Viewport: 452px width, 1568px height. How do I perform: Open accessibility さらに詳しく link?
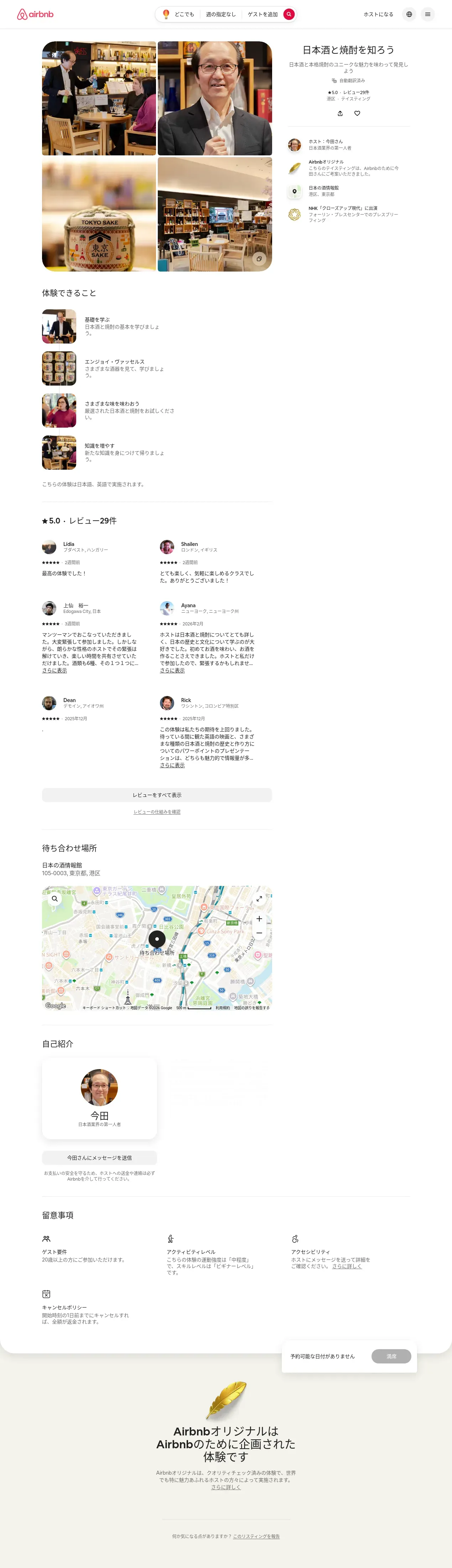pyautogui.click(x=347, y=1266)
